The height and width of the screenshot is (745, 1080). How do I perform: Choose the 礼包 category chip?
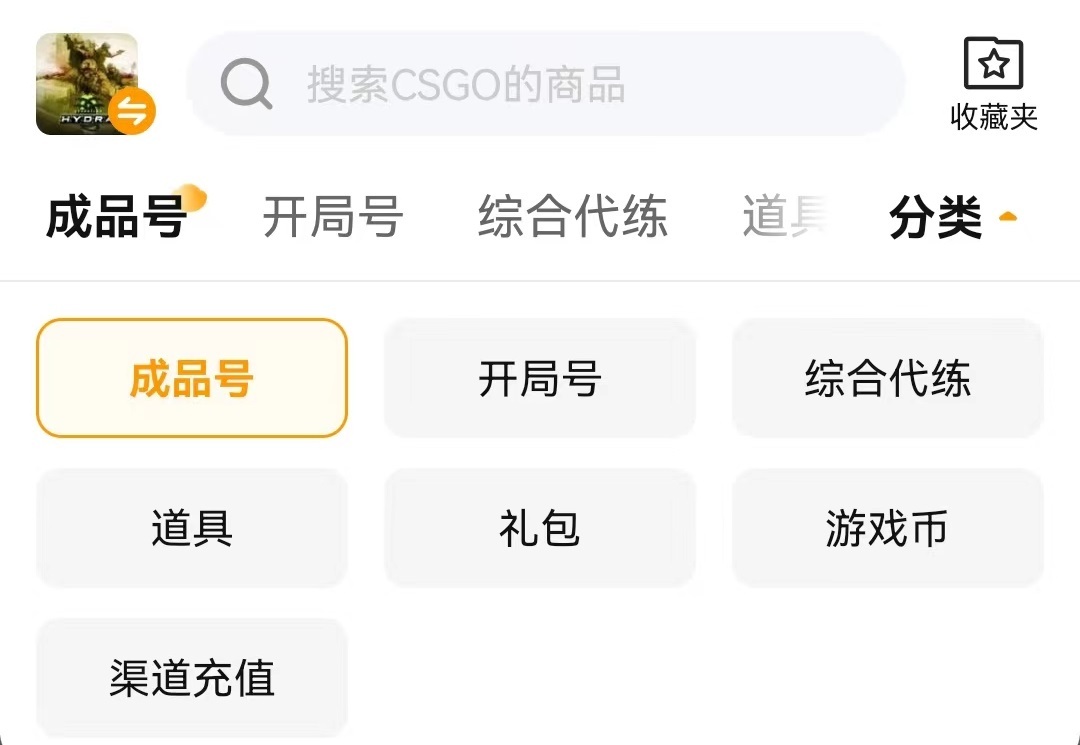[x=540, y=528]
